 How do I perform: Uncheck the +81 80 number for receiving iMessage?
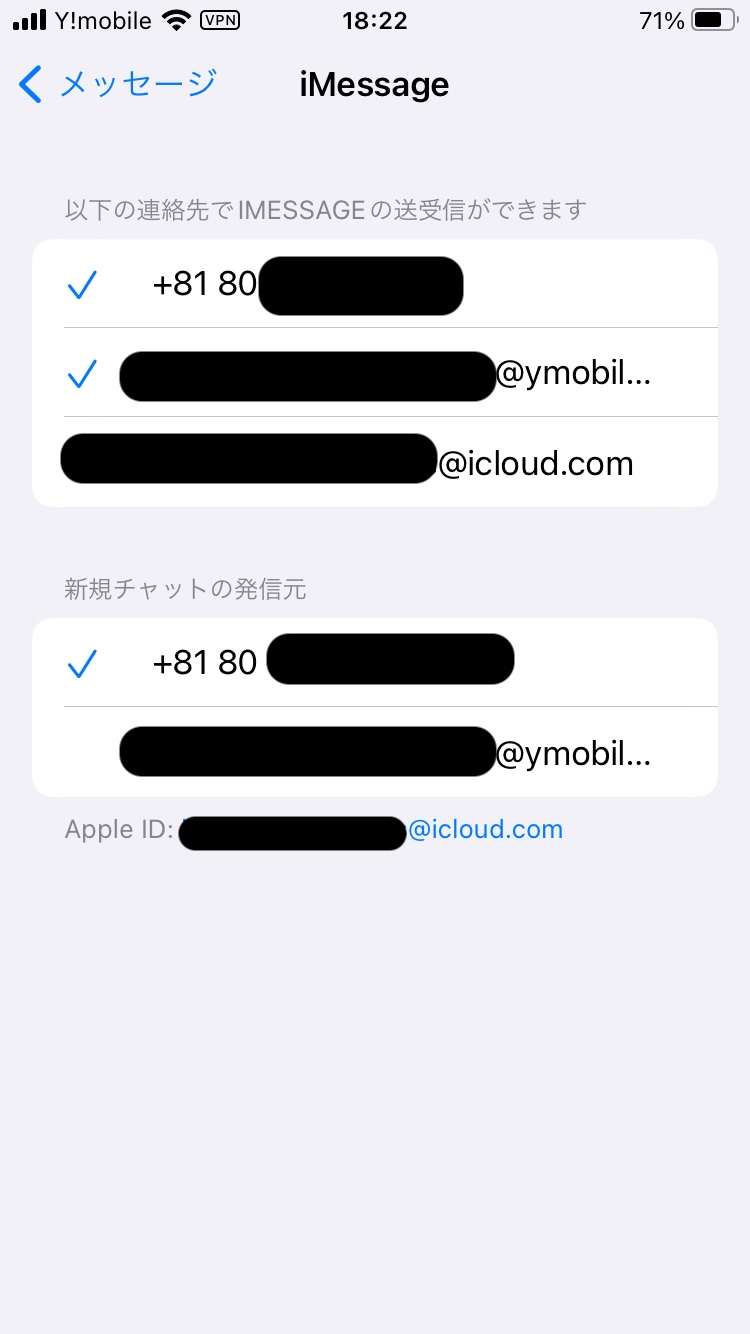pyautogui.click(x=374, y=285)
